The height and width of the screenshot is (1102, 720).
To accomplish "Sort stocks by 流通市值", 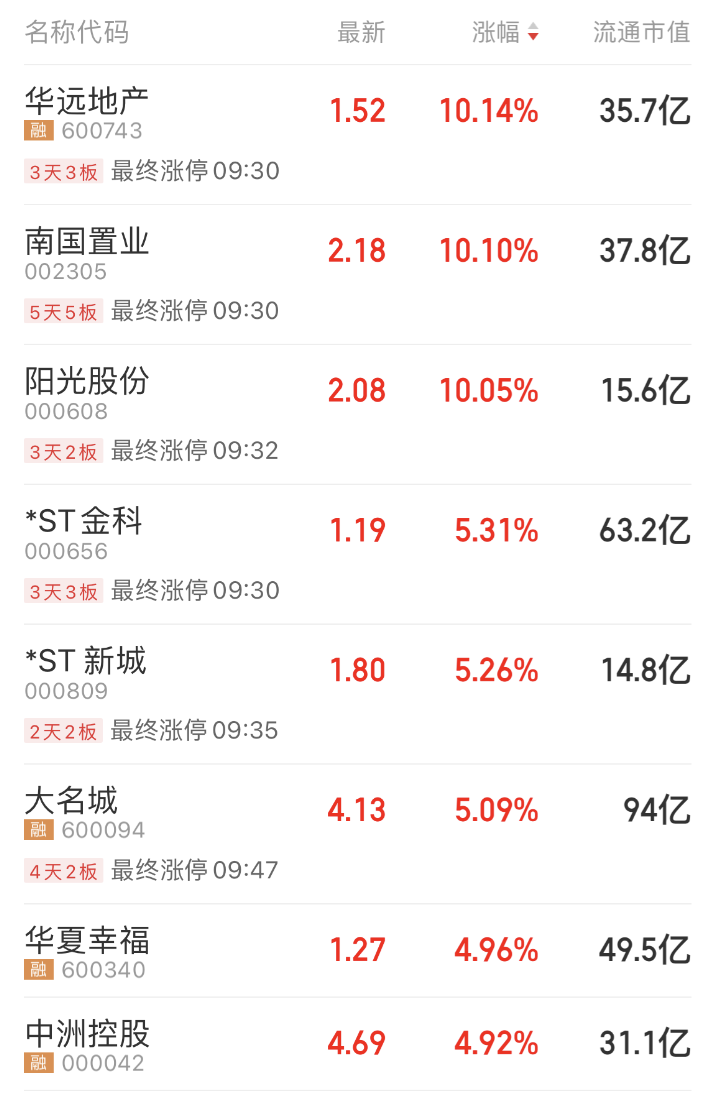I will pos(641,33).
